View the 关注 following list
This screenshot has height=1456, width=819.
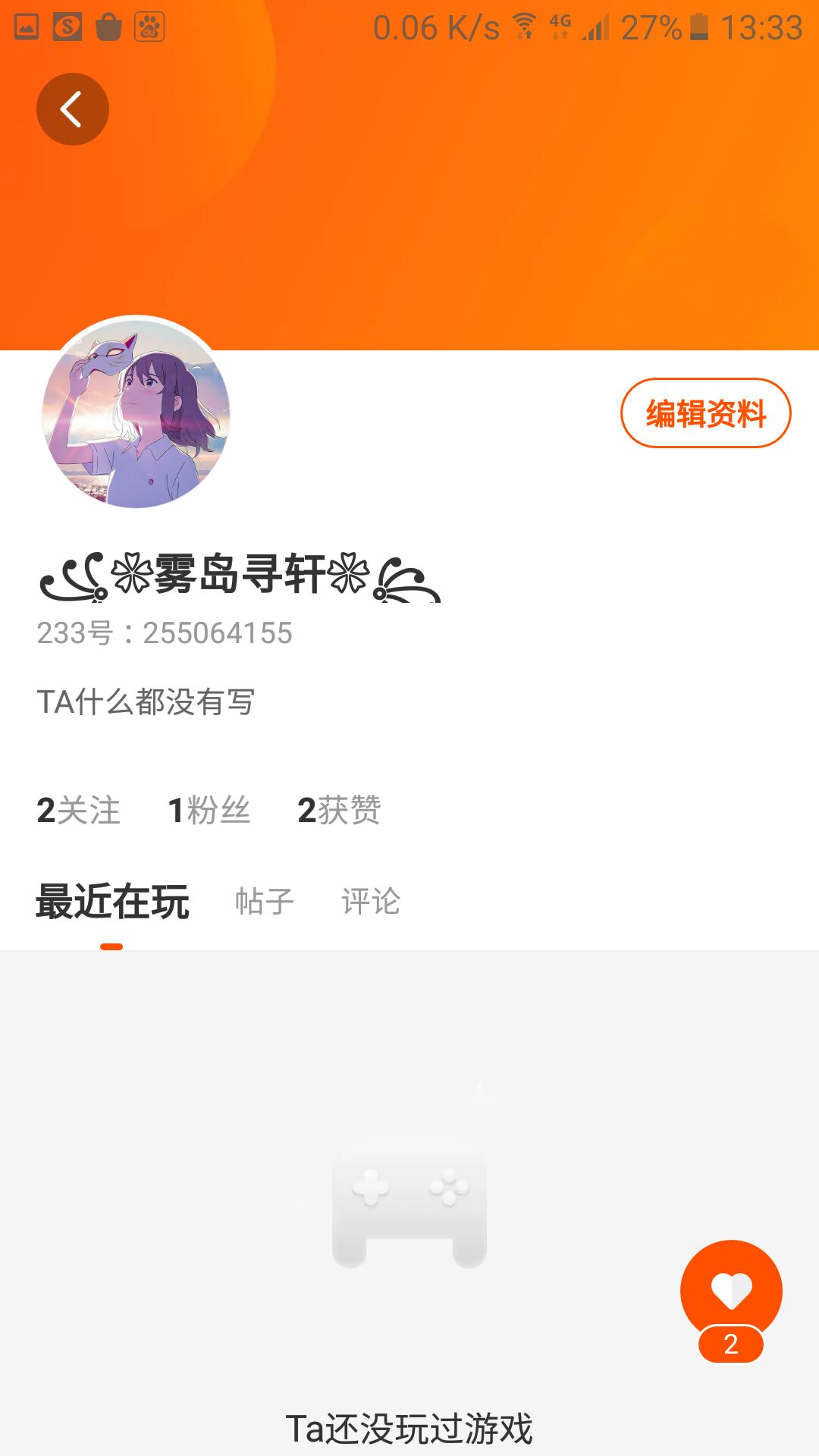pos(78,810)
